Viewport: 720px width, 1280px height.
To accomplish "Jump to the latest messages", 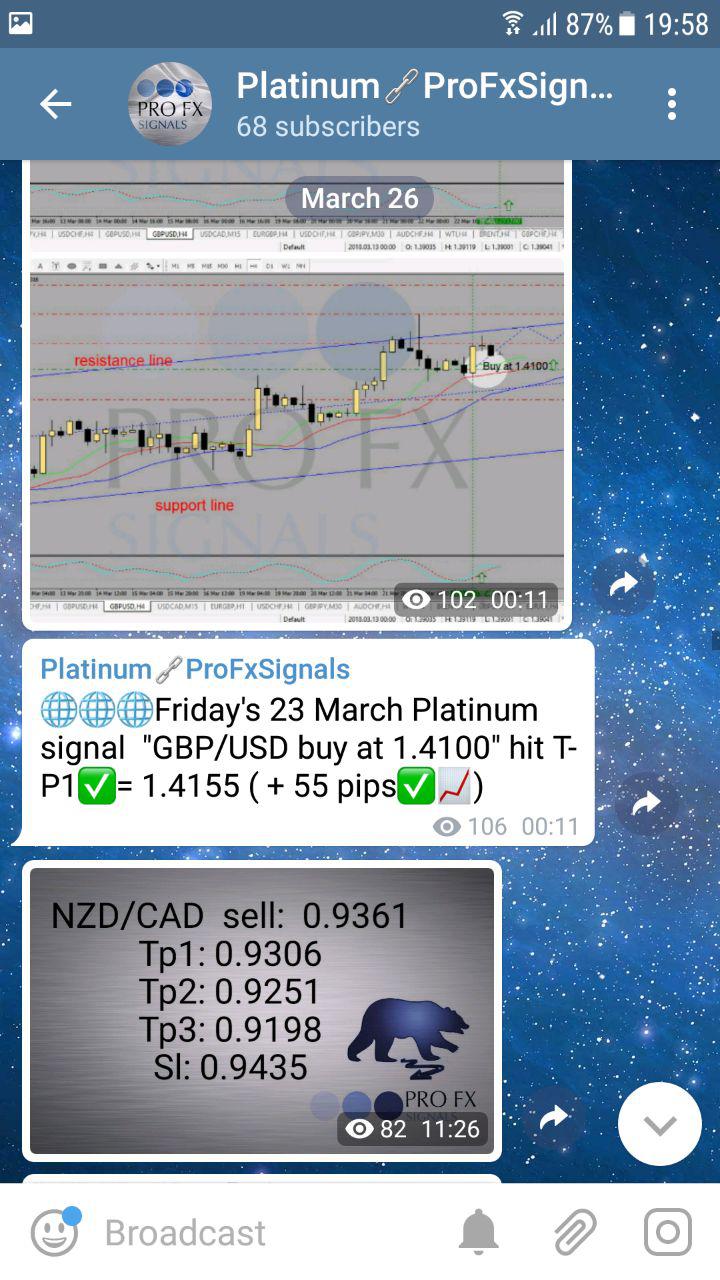I will coord(660,1124).
